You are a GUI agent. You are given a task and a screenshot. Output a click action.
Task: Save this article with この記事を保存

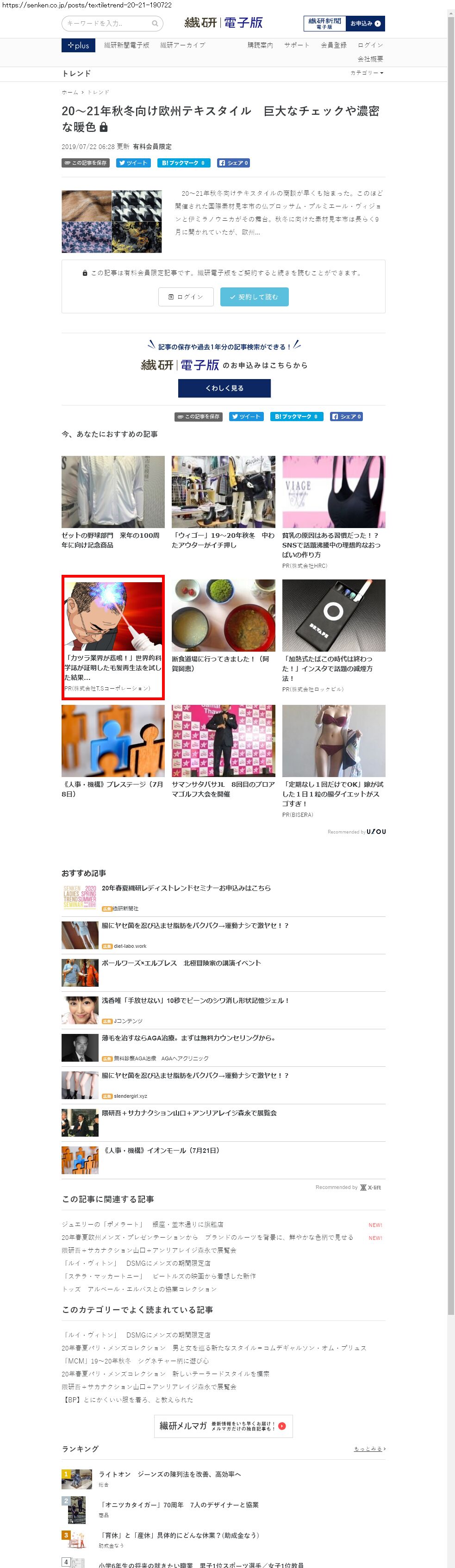85,162
